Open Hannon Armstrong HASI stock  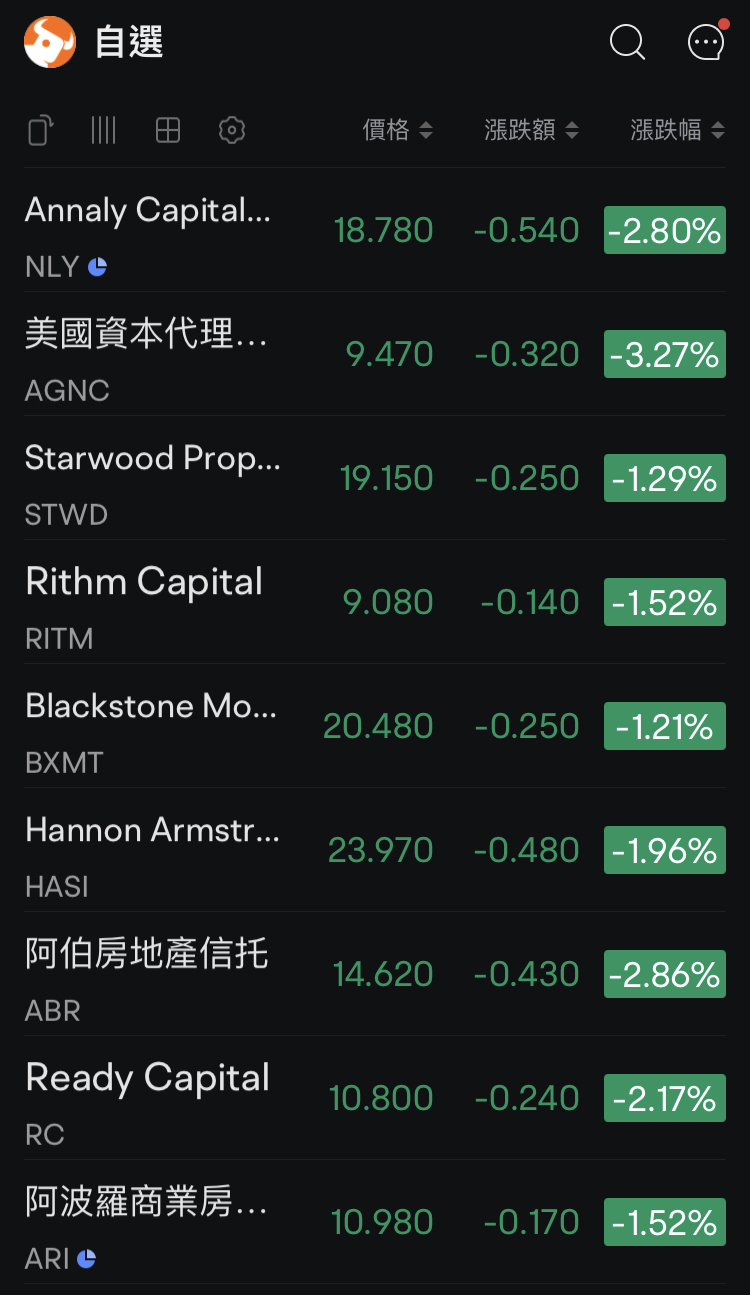pos(150,850)
